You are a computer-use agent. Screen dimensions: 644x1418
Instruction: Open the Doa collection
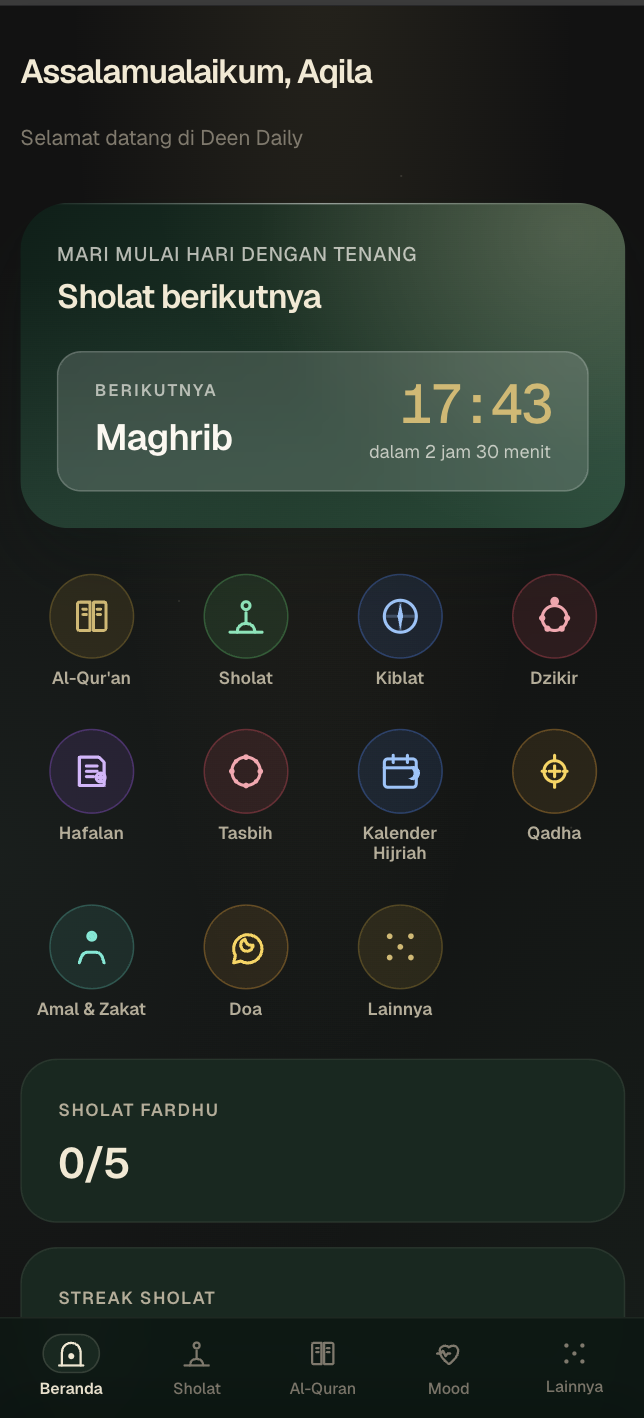pyautogui.click(x=246, y=961)
